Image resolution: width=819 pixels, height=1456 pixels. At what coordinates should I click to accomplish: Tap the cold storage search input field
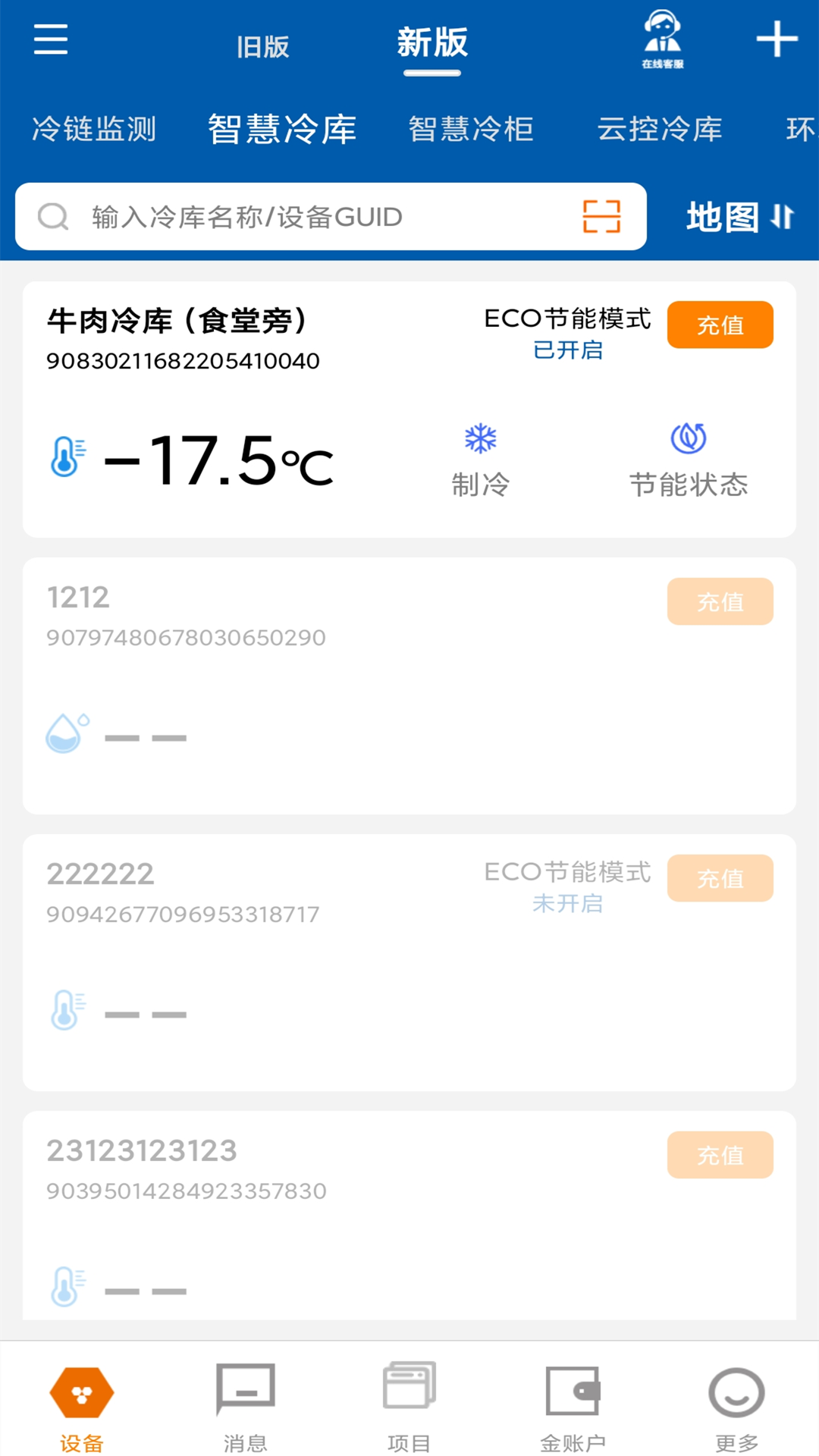(x=303, y=216)
